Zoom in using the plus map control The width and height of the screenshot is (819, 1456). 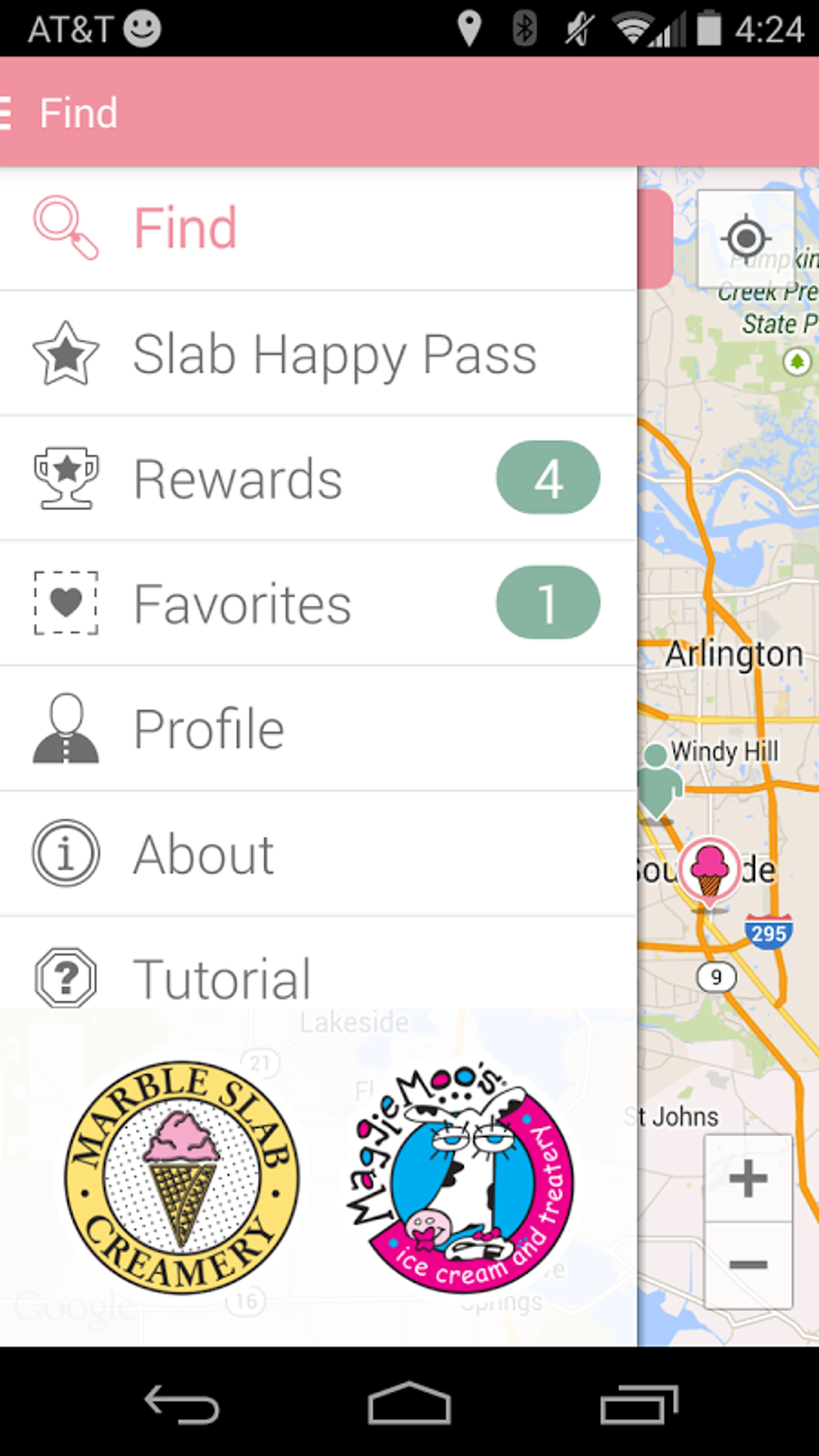[747, 1179]
